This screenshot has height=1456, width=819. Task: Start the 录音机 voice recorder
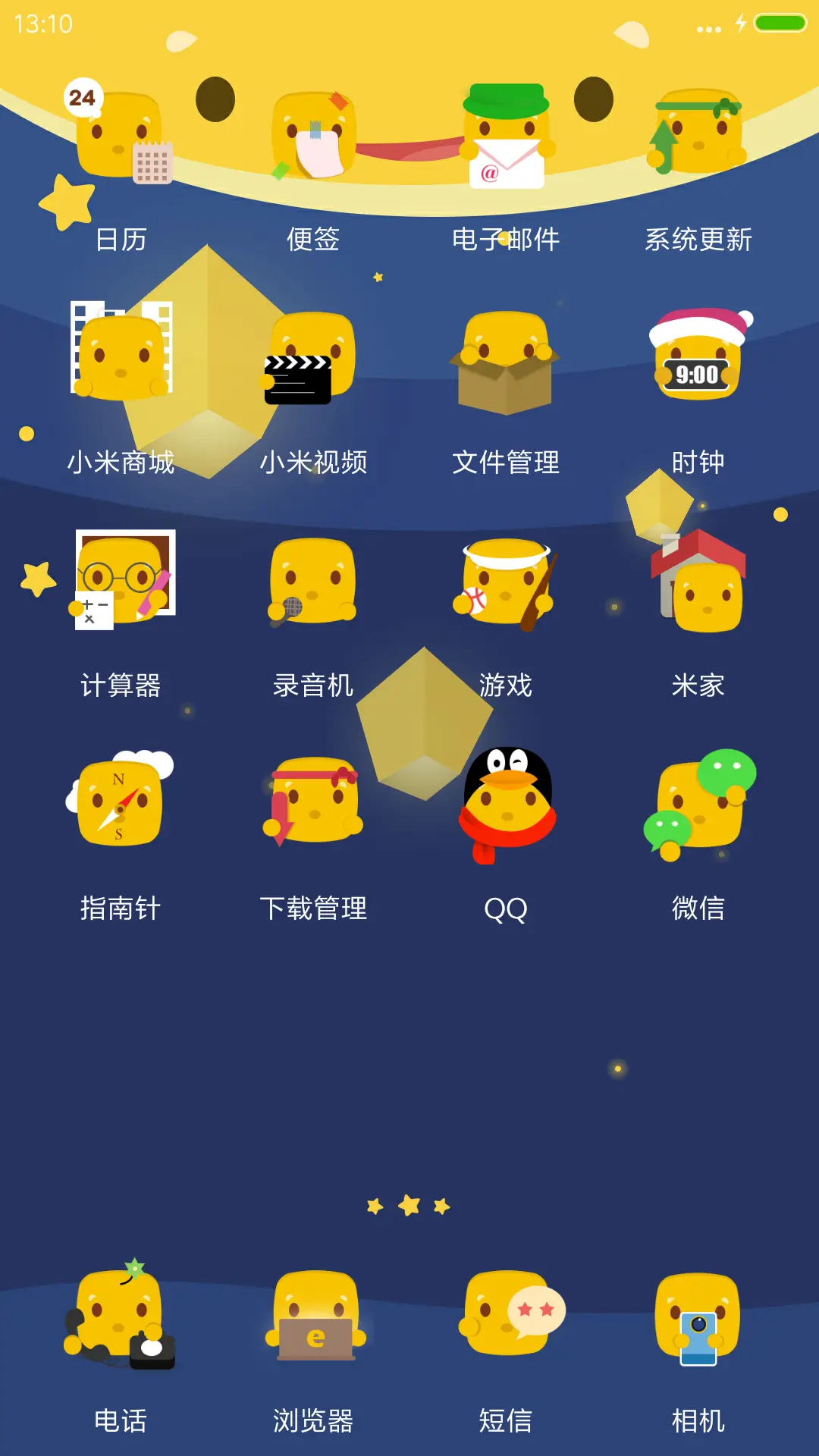coord(313,580)
